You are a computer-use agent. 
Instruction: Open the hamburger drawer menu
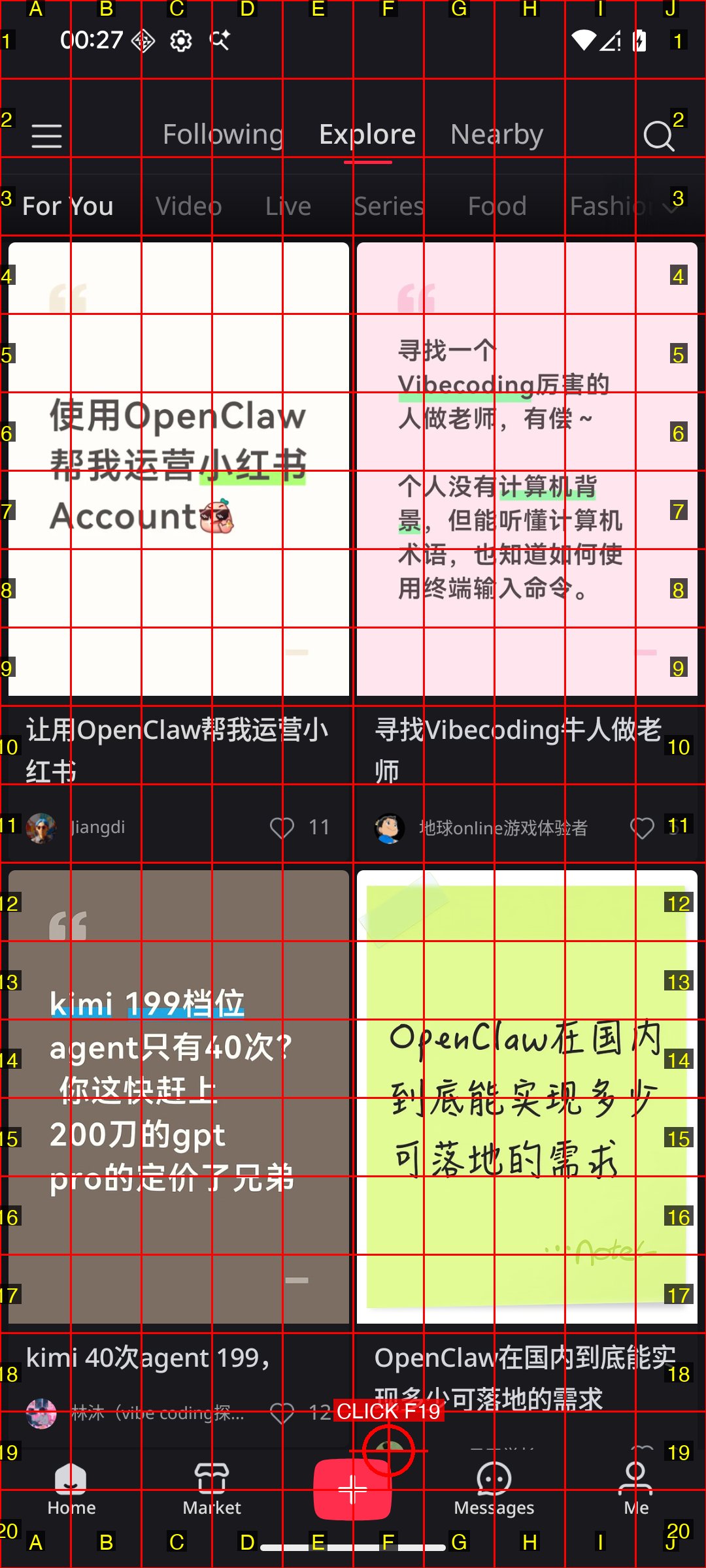[46, 136]
